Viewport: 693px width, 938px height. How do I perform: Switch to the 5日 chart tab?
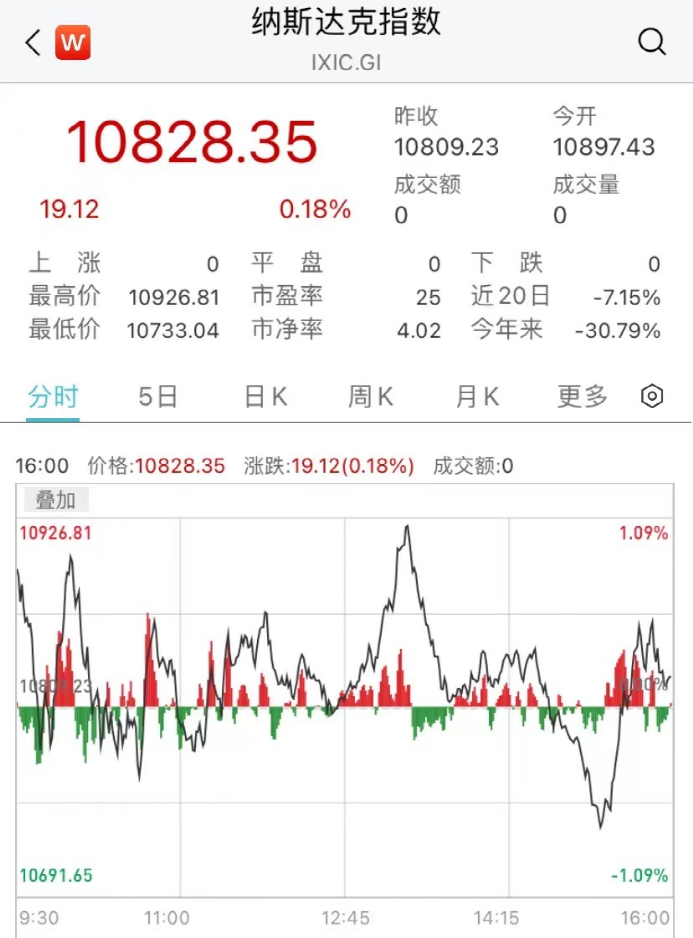(158, 397)
